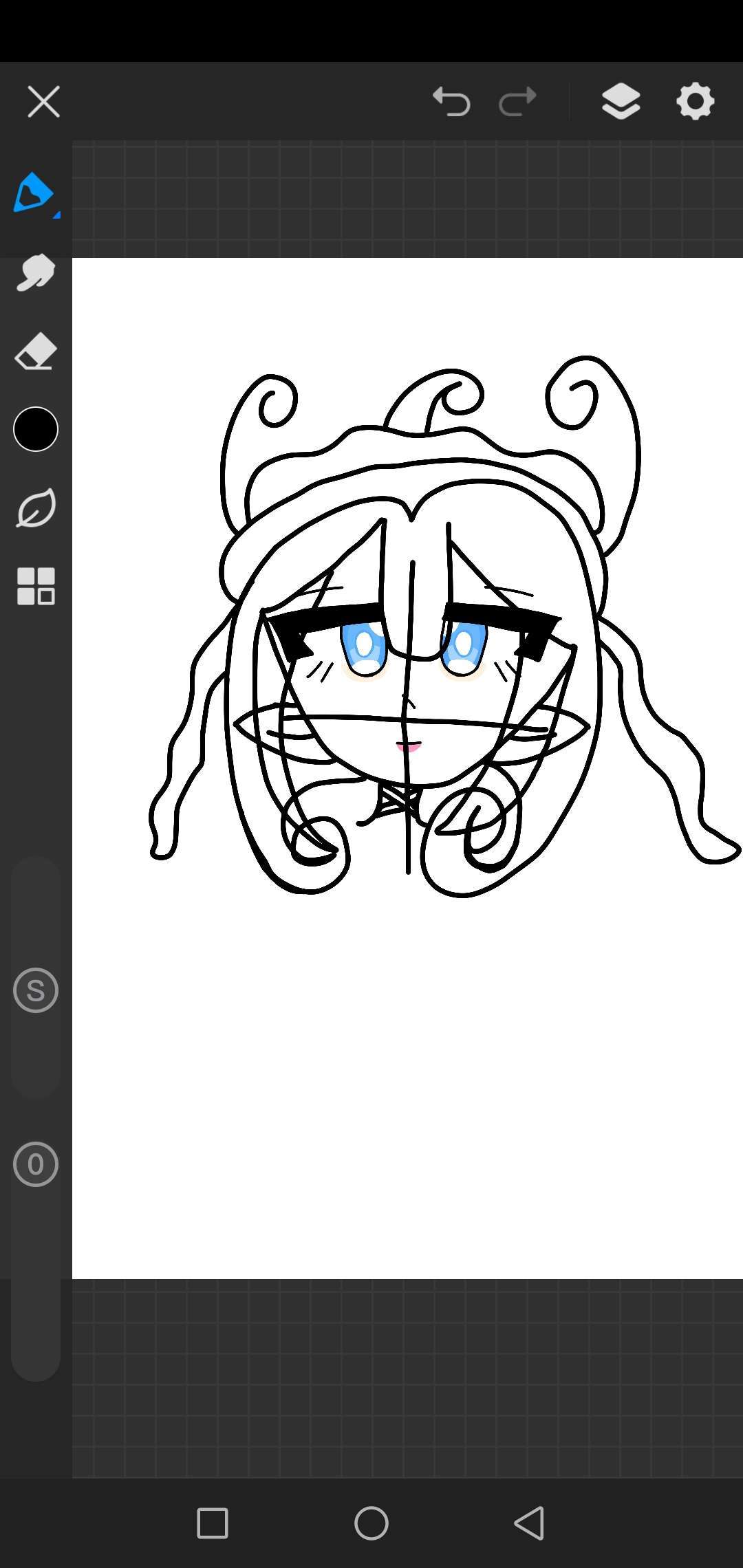Go back with the system back button
This screenshot has height=1568, width=743.
tap(530, 1523)
